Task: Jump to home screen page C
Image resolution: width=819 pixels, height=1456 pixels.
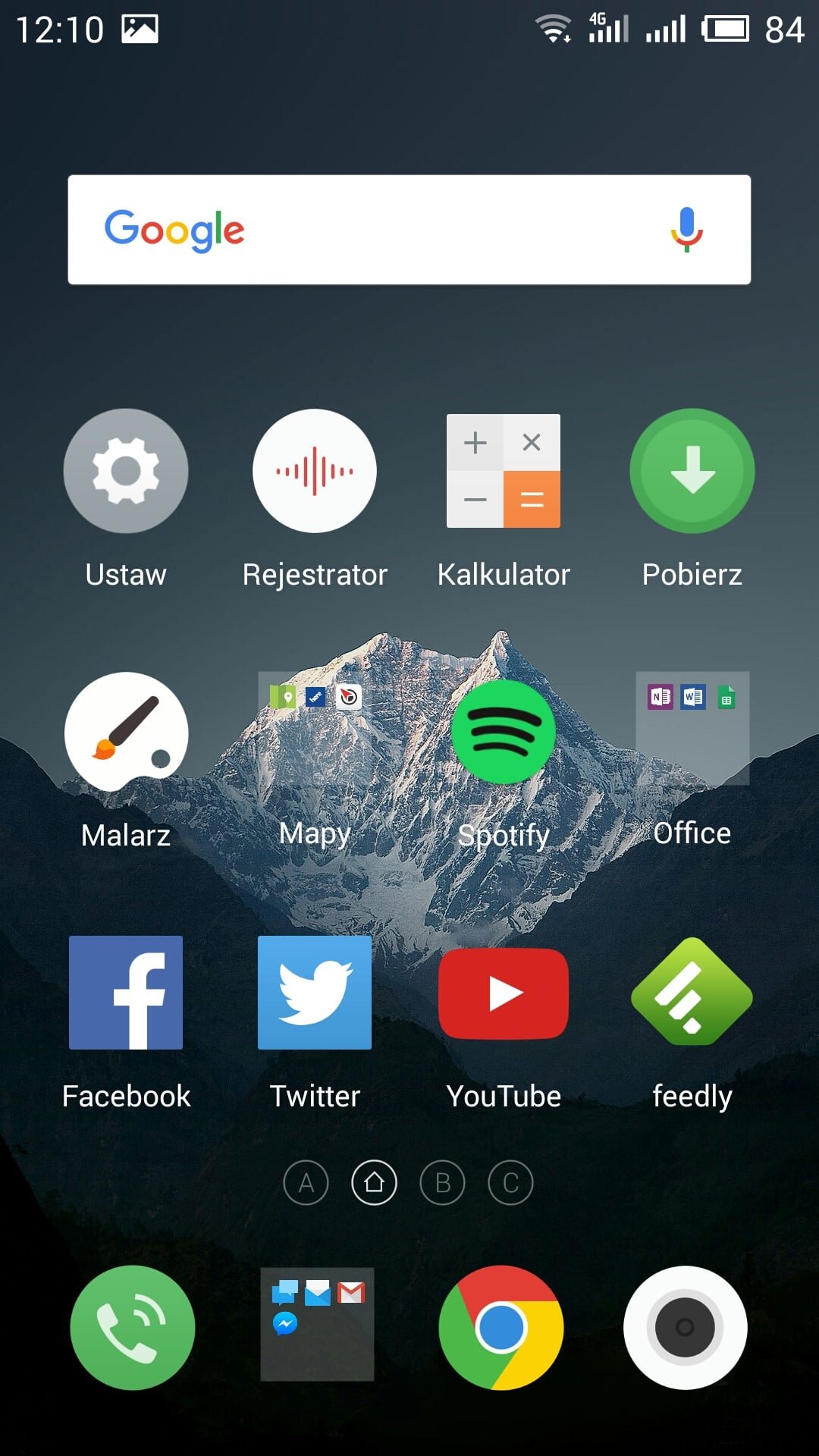Action: point(510,1182)
